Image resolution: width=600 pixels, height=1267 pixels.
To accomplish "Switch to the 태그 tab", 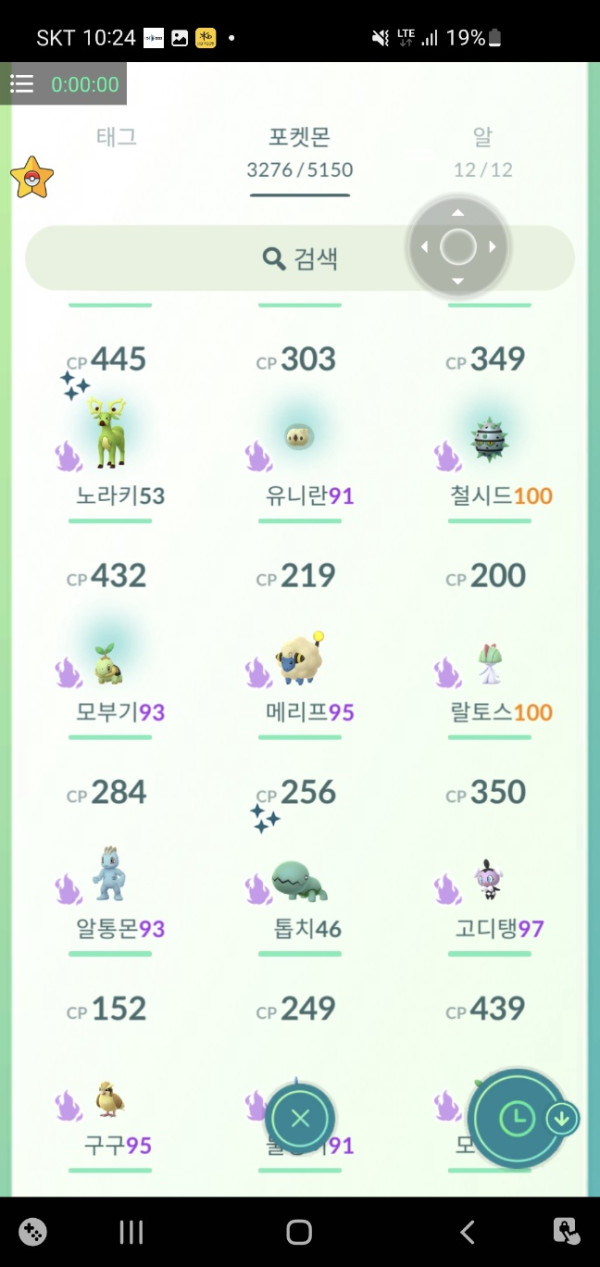I will [116, 138].
